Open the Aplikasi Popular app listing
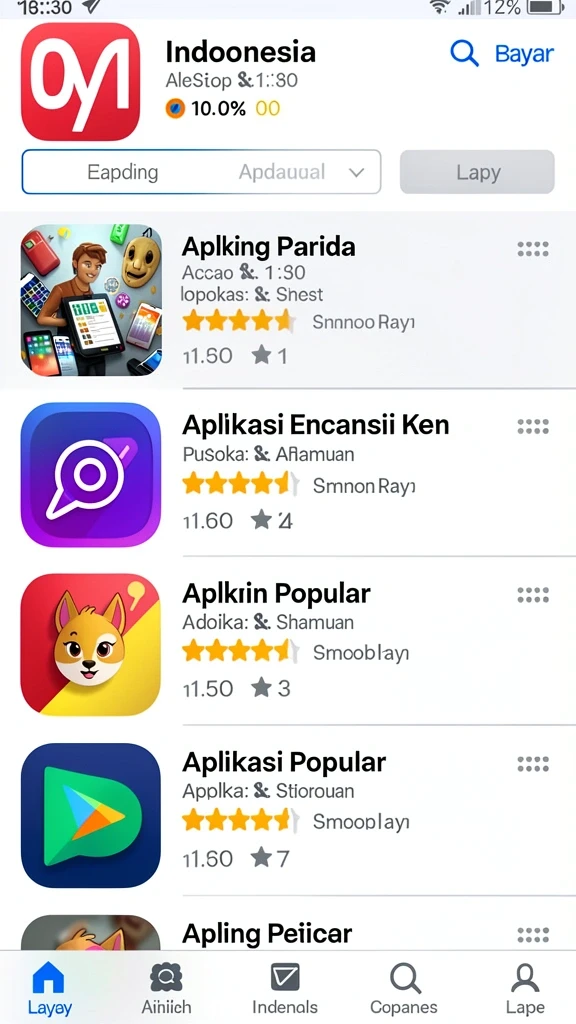This screenshot has width=576, height=1024. [288, 813]
